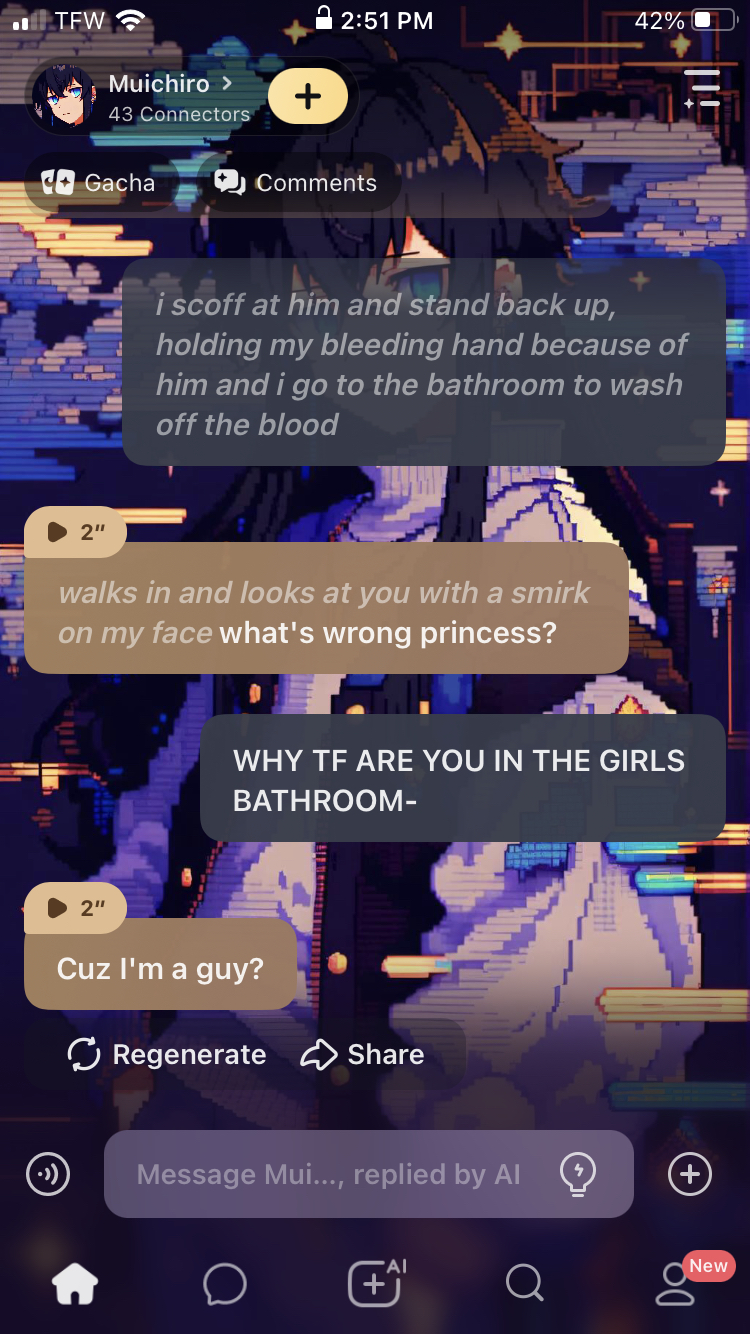The height and width of the screenshot is (1334, 750).
Task: Open the Gacha chip
Action: point(99,183)
